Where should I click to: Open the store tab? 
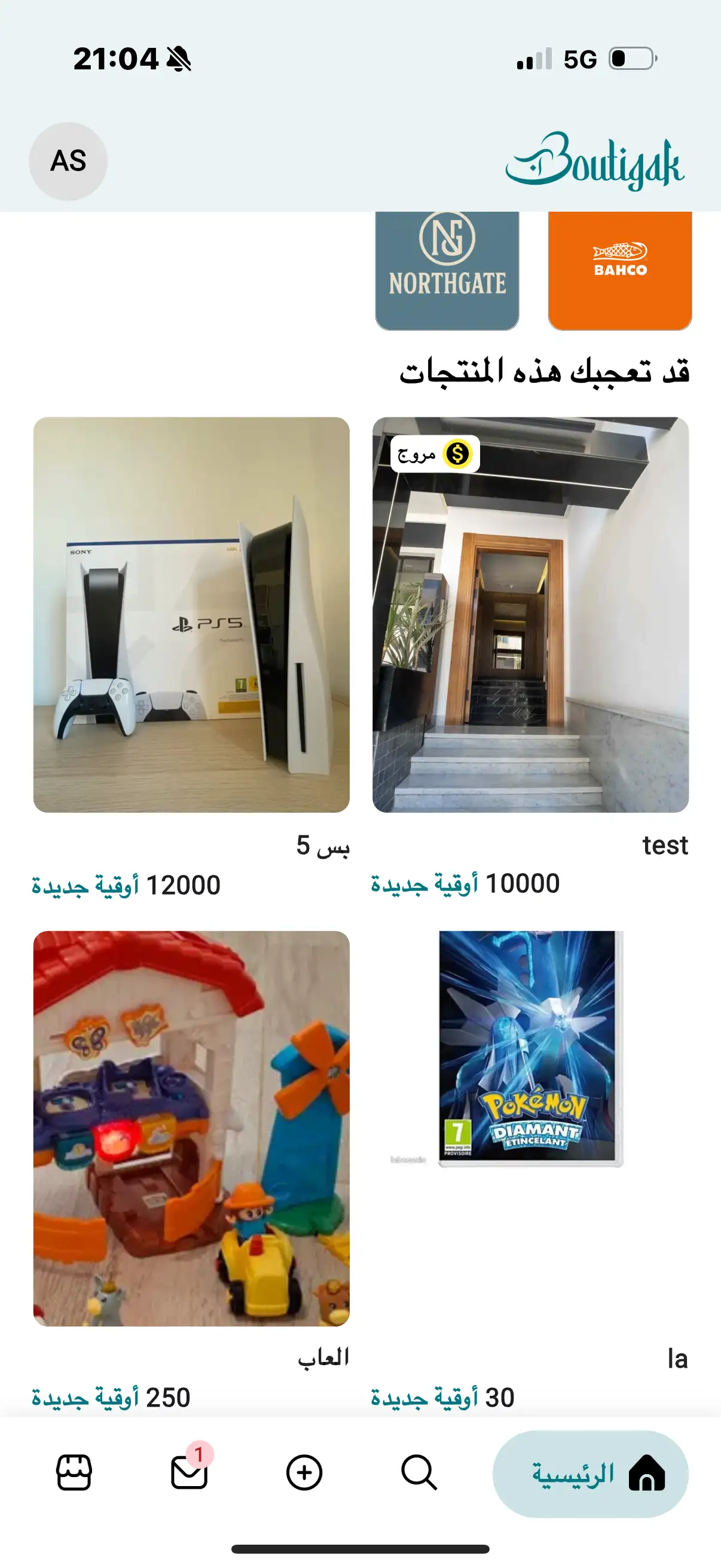pyautogui.click(x=74, y=1473)
